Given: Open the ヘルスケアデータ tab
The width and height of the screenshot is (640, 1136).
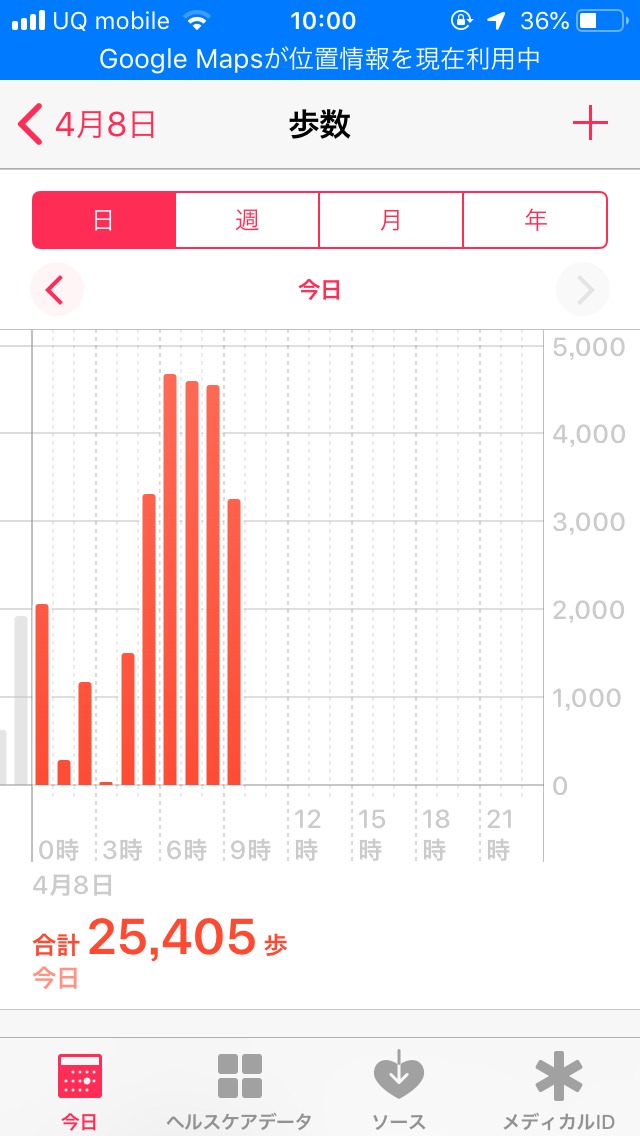Looking at the screenshot, I should [x=240, y=1089].
